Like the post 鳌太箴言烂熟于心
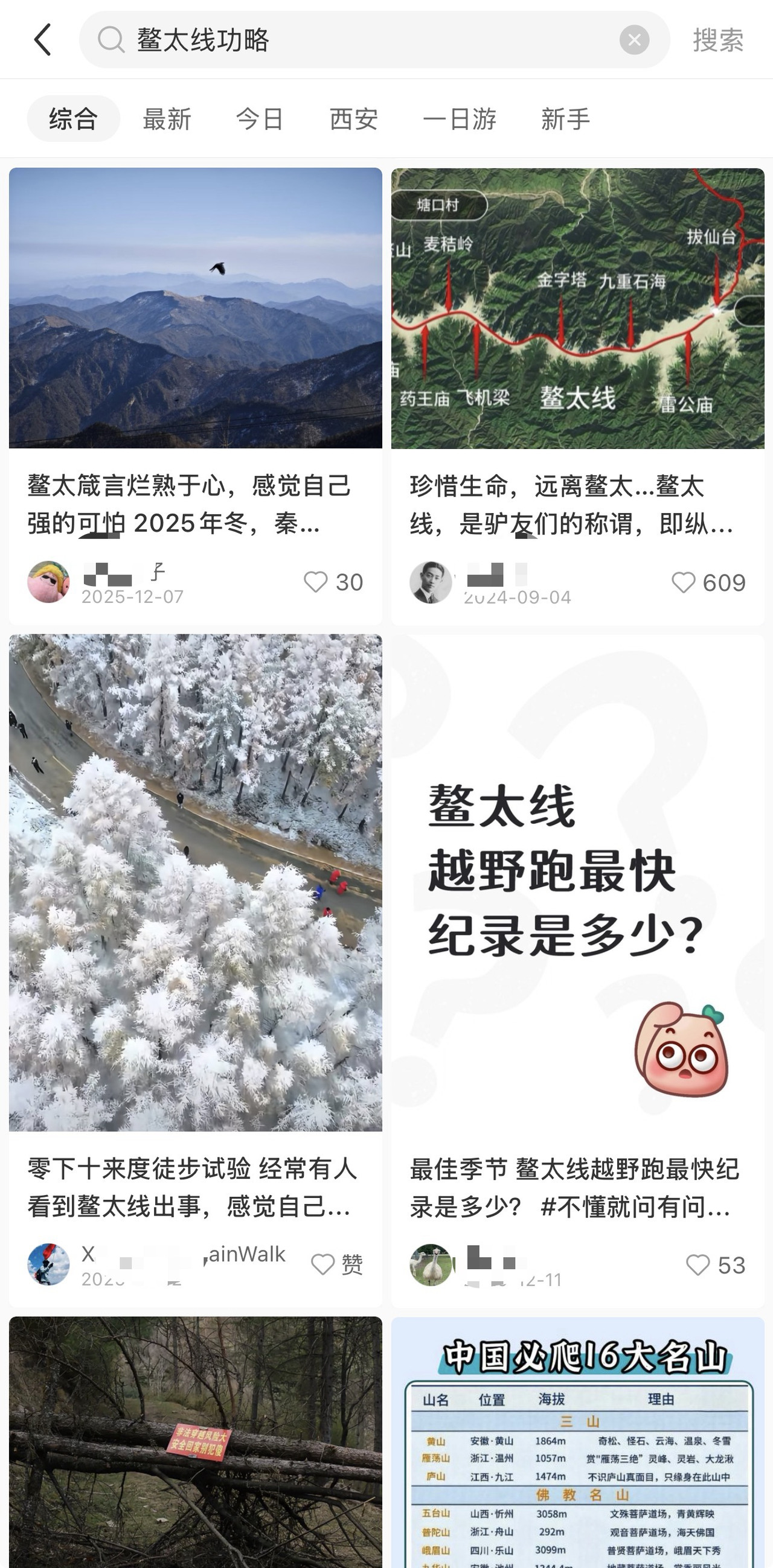Viewport: 773px width, 1568px height. pyautogui.click(x=316, y=582)
